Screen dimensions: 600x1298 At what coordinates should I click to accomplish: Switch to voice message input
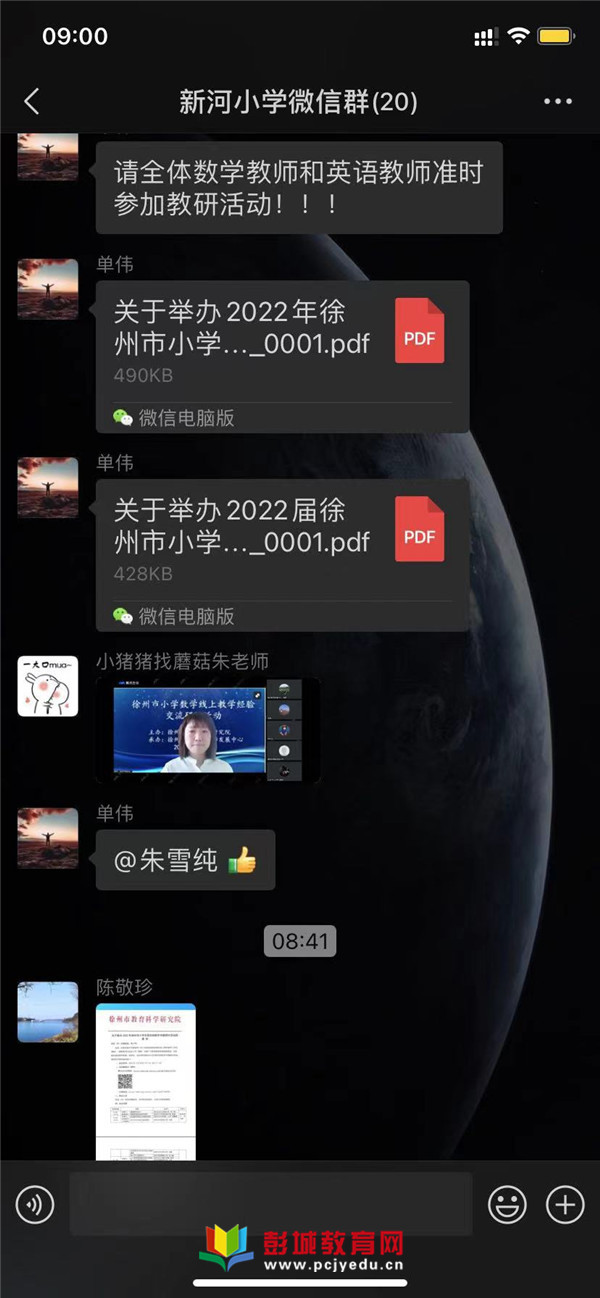pyautogui.click(x=36, y=1204)
